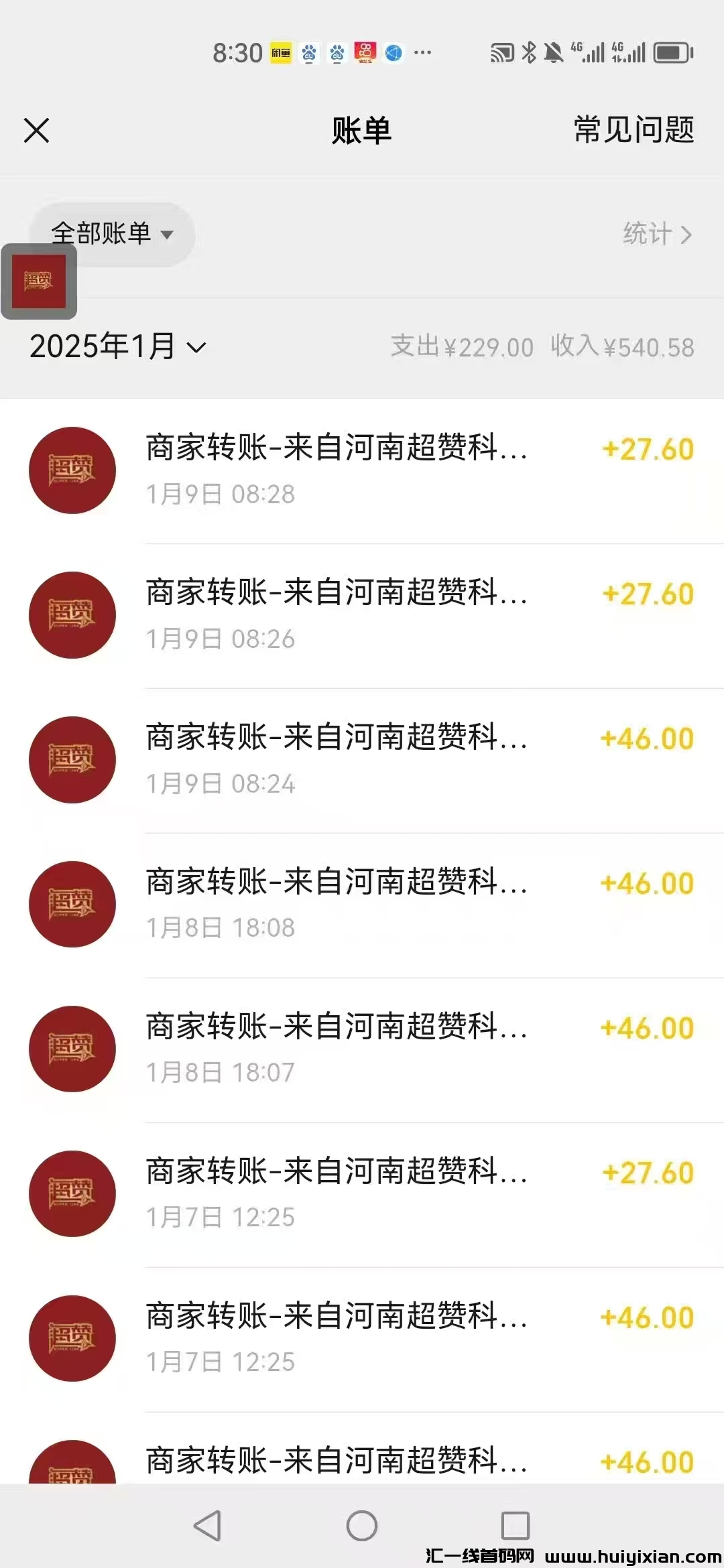Show recent apps
Screen dimensions: 724x1568
click(x=516, y=1526)
